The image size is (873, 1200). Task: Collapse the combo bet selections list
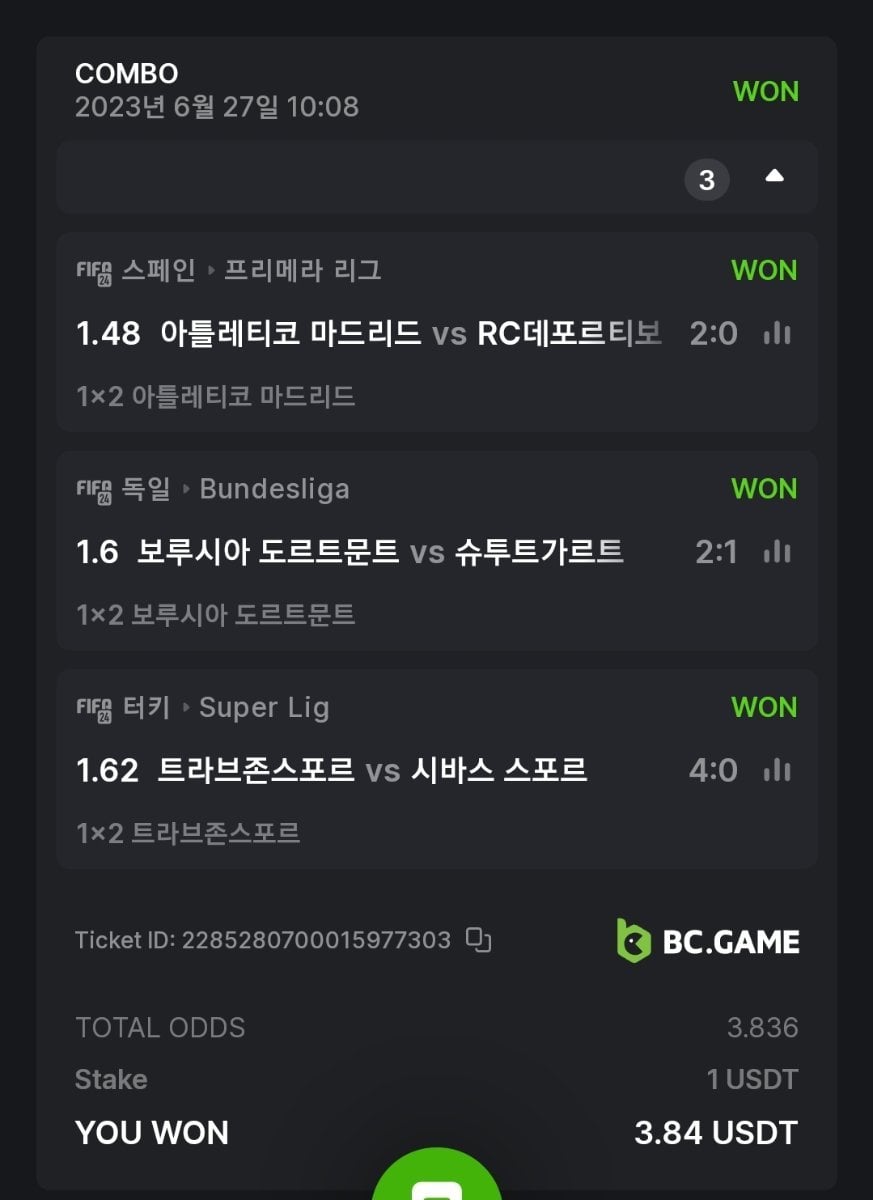[x=773, y=178]
